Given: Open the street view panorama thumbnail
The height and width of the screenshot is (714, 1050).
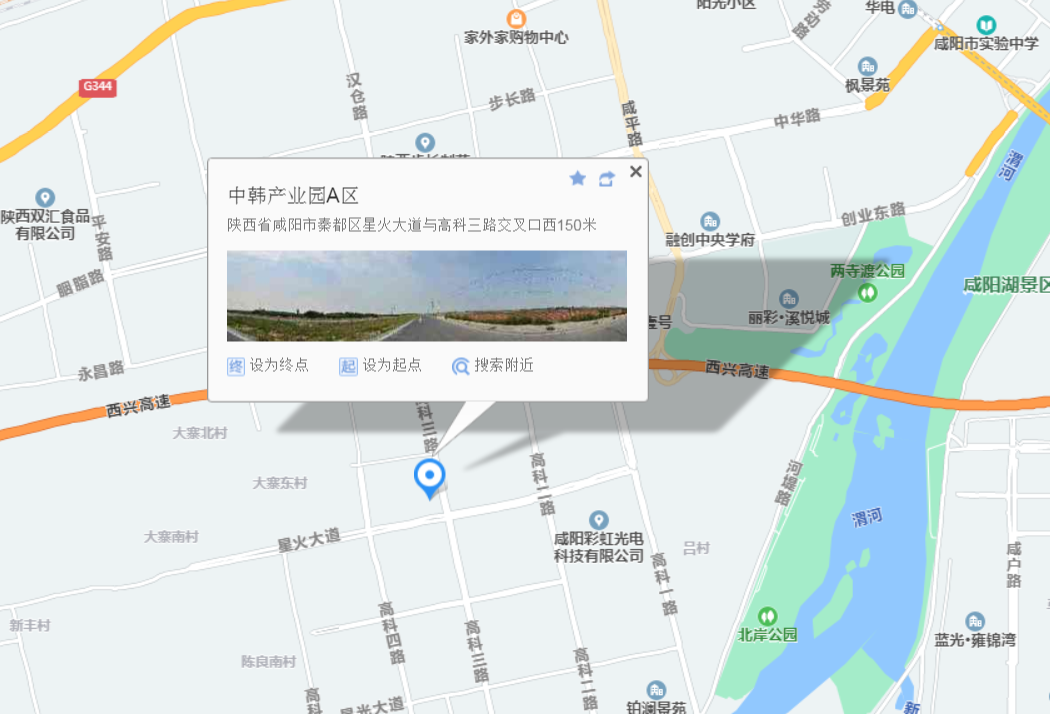Looking at the screenshot, I should coord(427,295).
